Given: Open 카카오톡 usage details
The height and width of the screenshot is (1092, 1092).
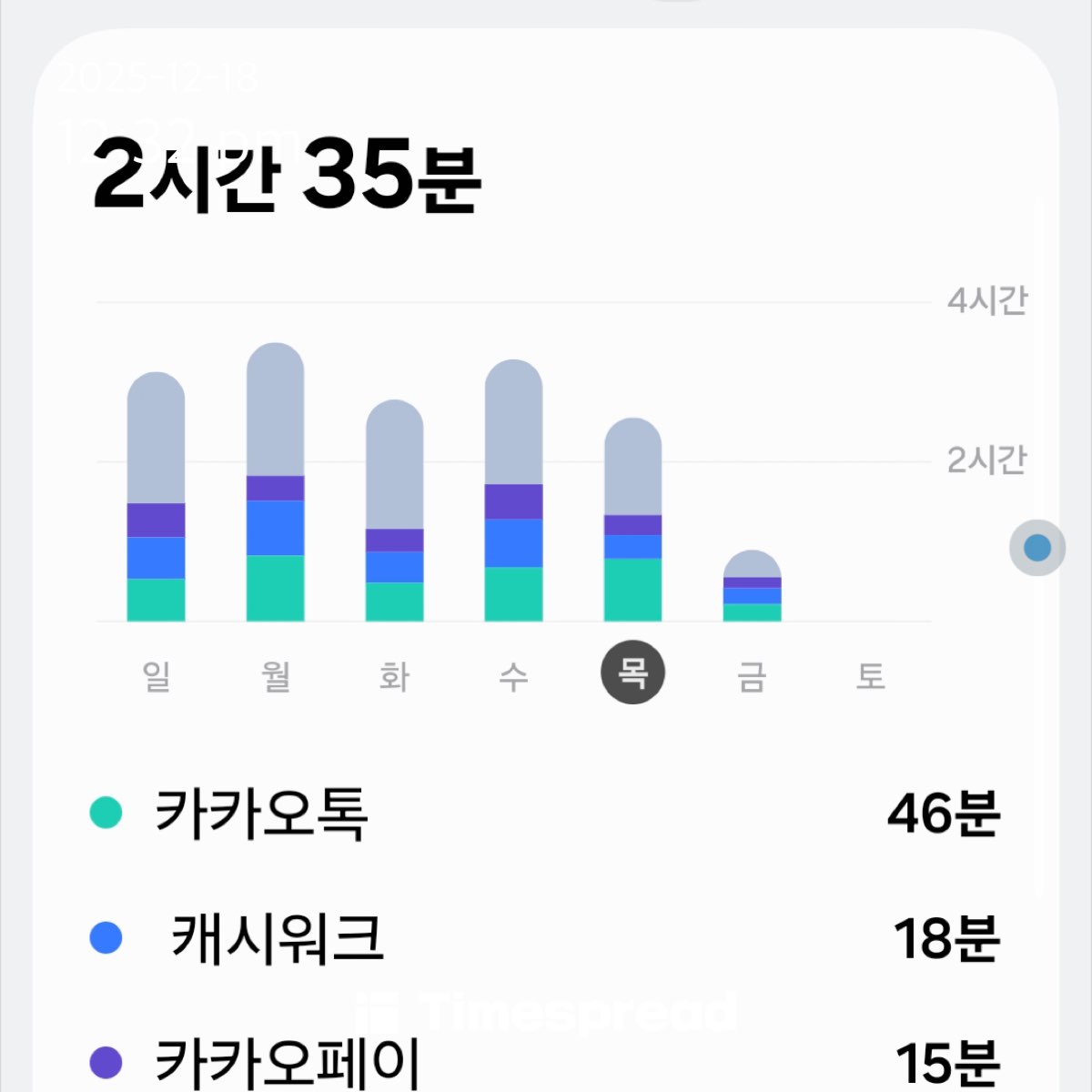Looking at the screenshot, I should 546,813.
